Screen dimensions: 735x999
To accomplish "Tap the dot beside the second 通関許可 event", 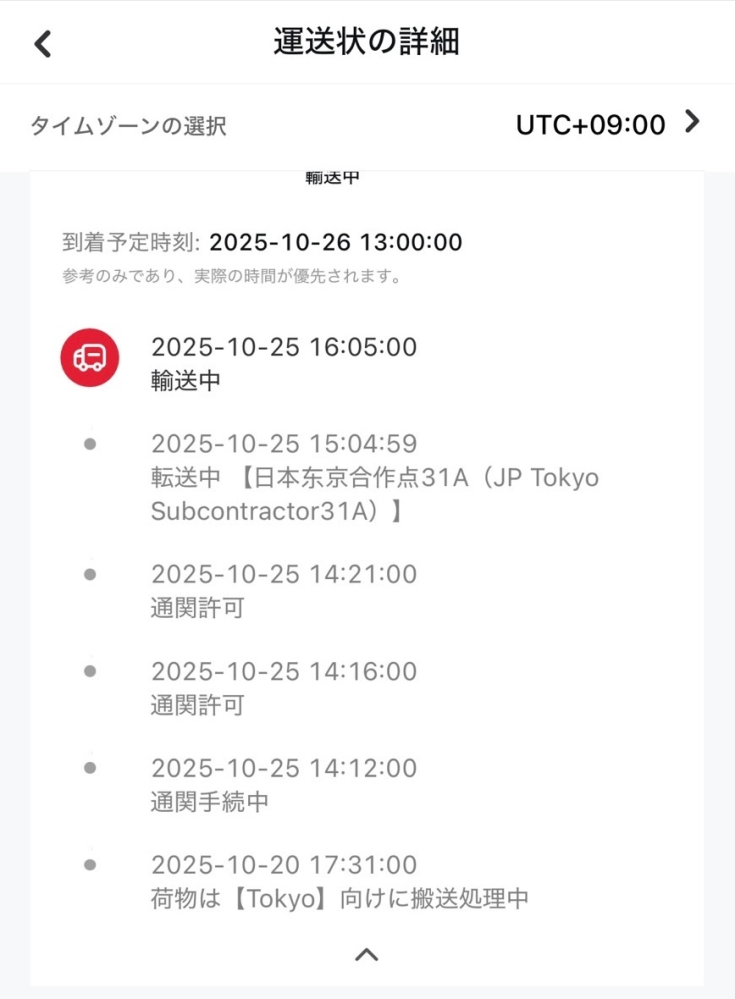I will 89,673.
